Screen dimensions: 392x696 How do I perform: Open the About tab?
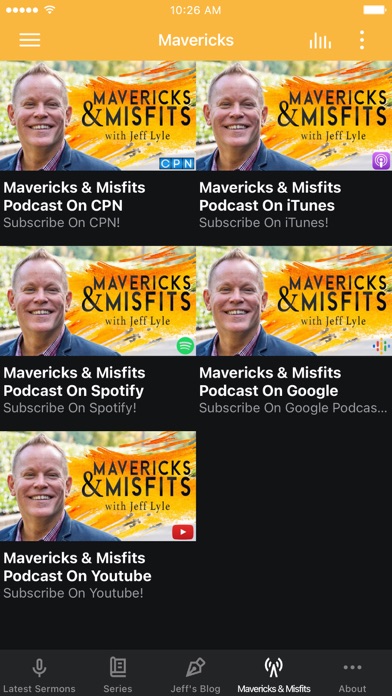[352, 675]
